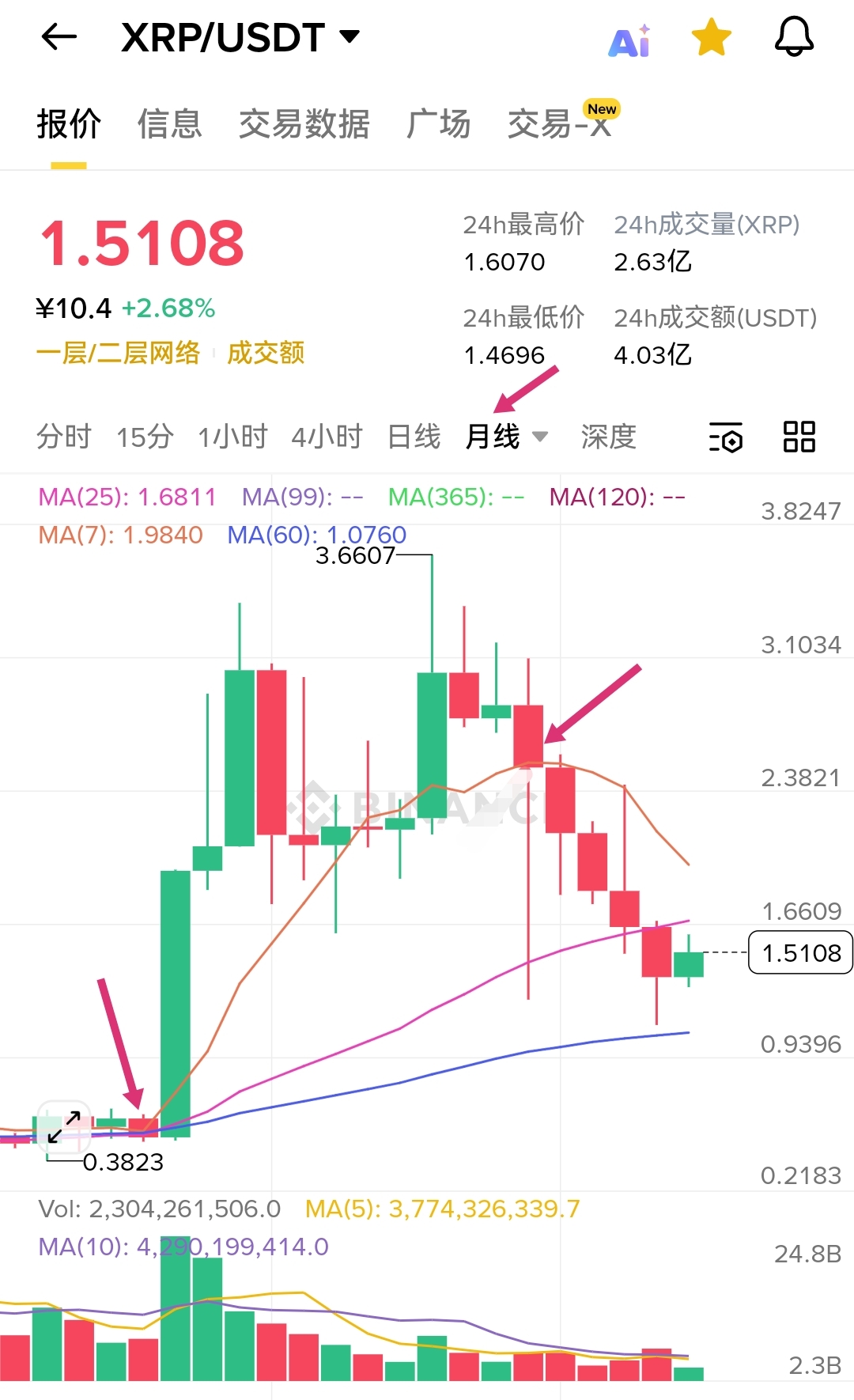Select the 15分 chart interval
Screen dimensions: 854x1400
[145, 437]
